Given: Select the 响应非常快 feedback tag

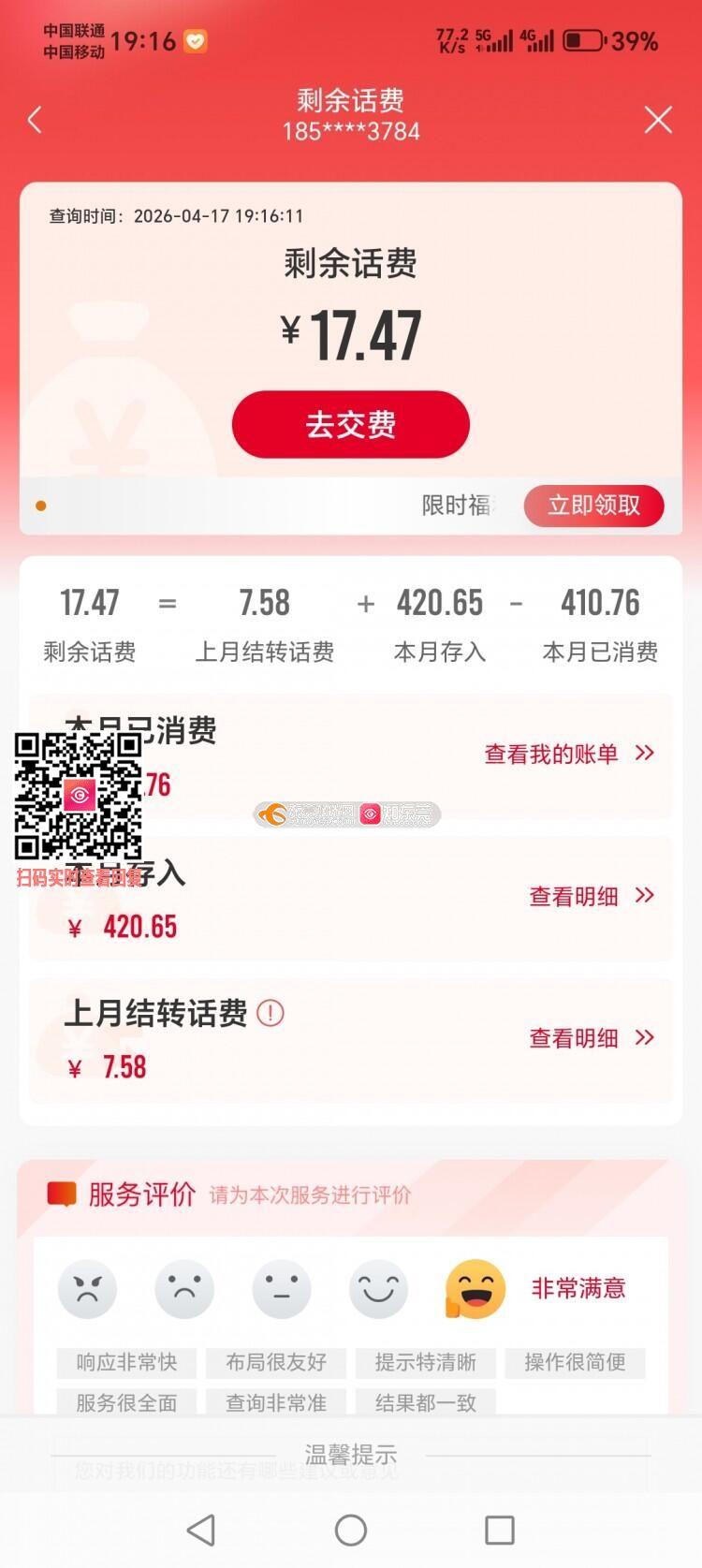Looking at the screenshot, I should point(126,1362).
